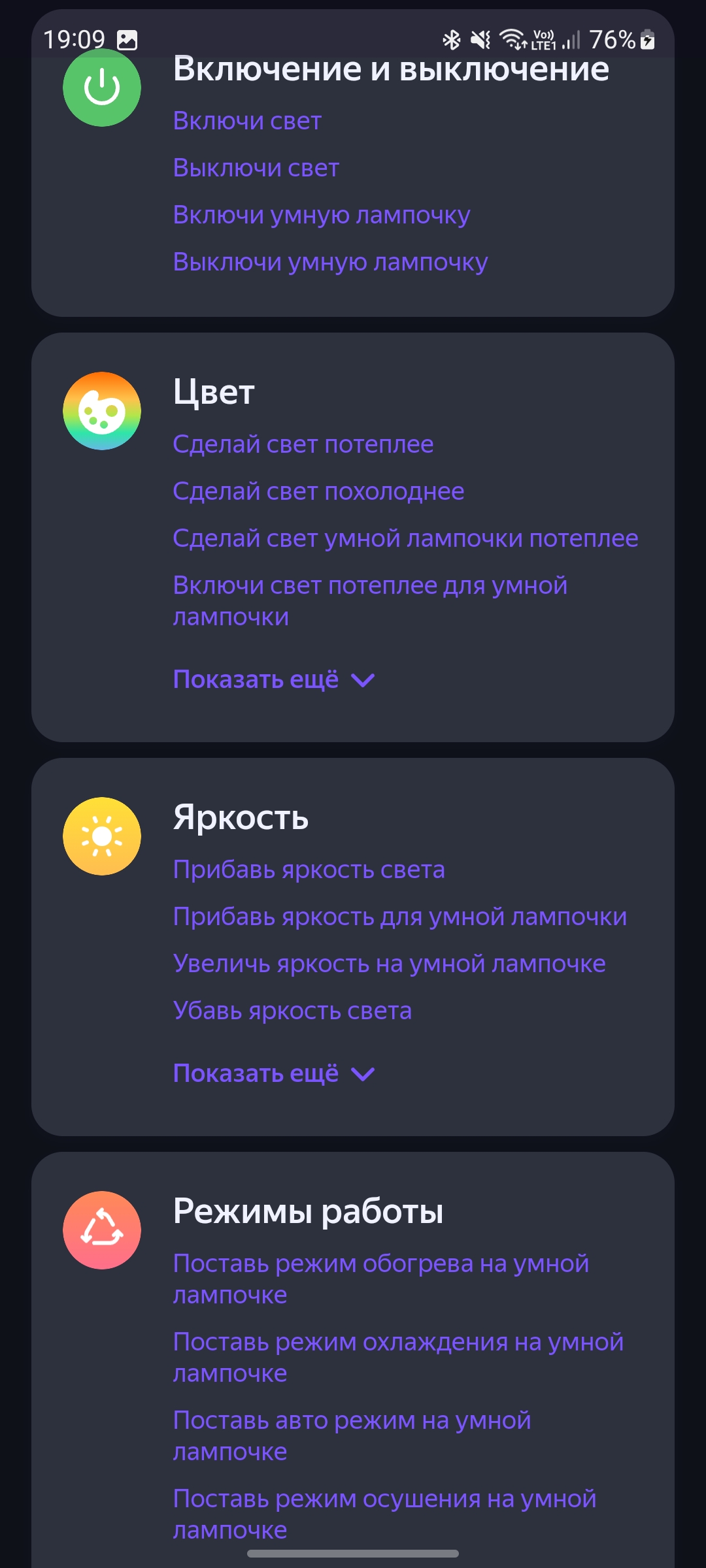Tap 'Поставь режим осушения на умной лампочке'
This screenshot has width=706, height=1568.
(x=384, y=1514)
